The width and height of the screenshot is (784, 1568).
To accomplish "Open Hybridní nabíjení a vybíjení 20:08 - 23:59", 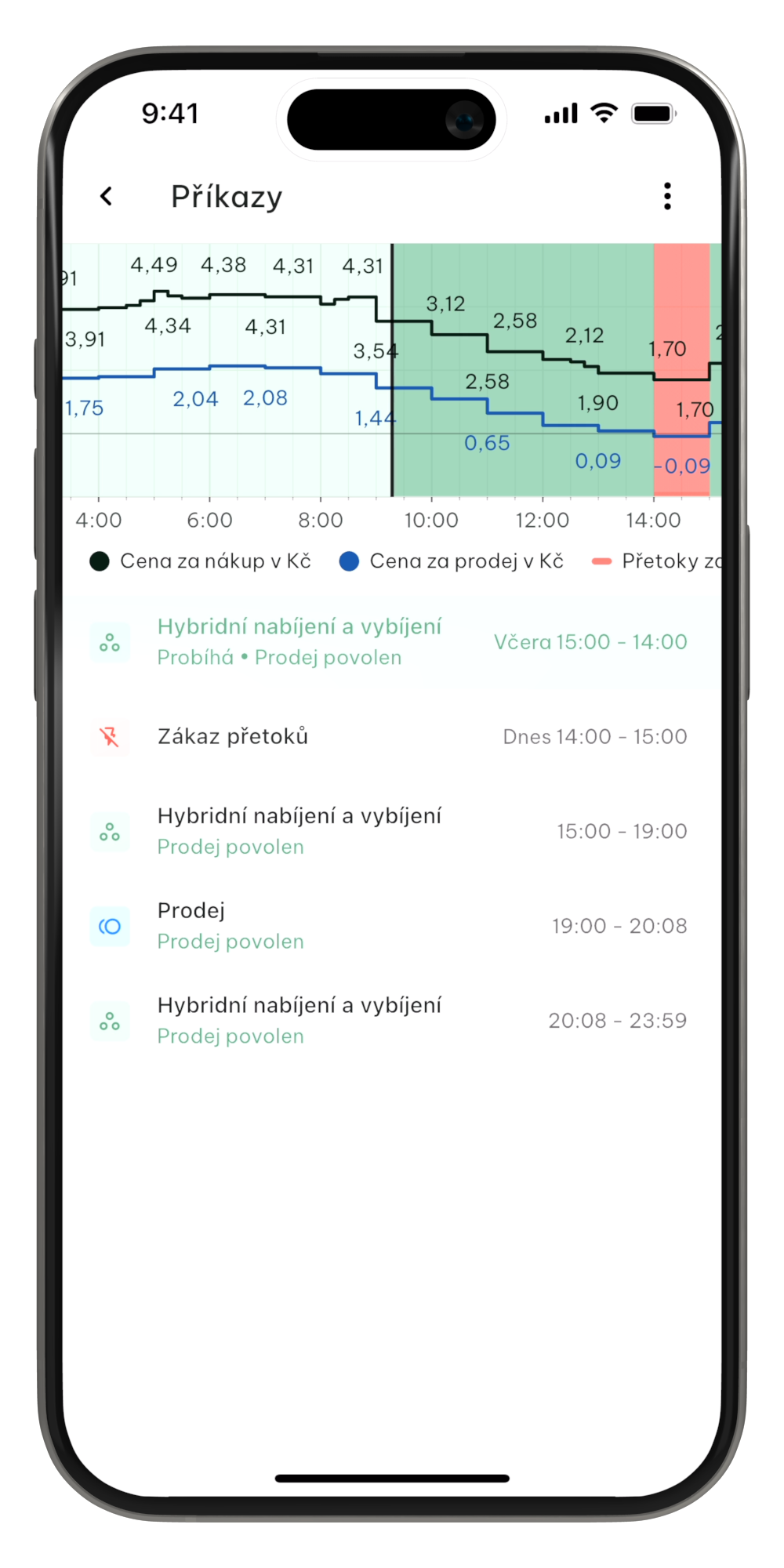I will click(x=390, y=1021).
